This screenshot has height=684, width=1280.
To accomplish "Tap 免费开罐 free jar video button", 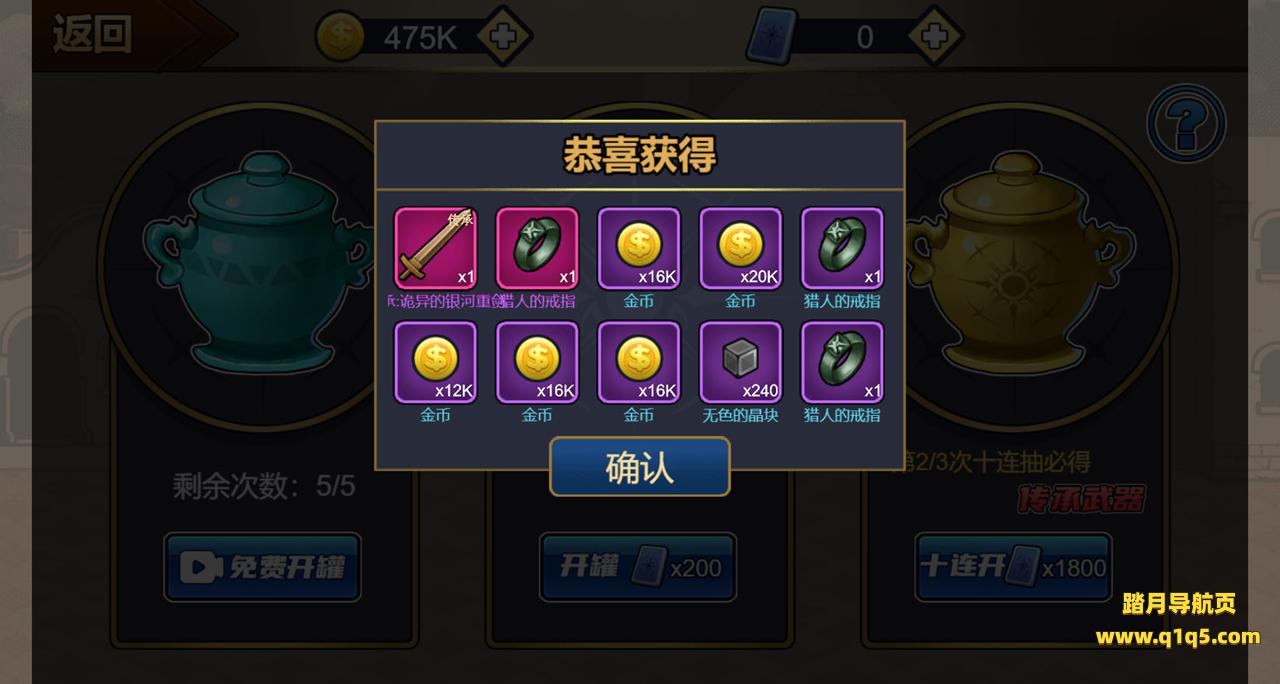I will [262, 567].
